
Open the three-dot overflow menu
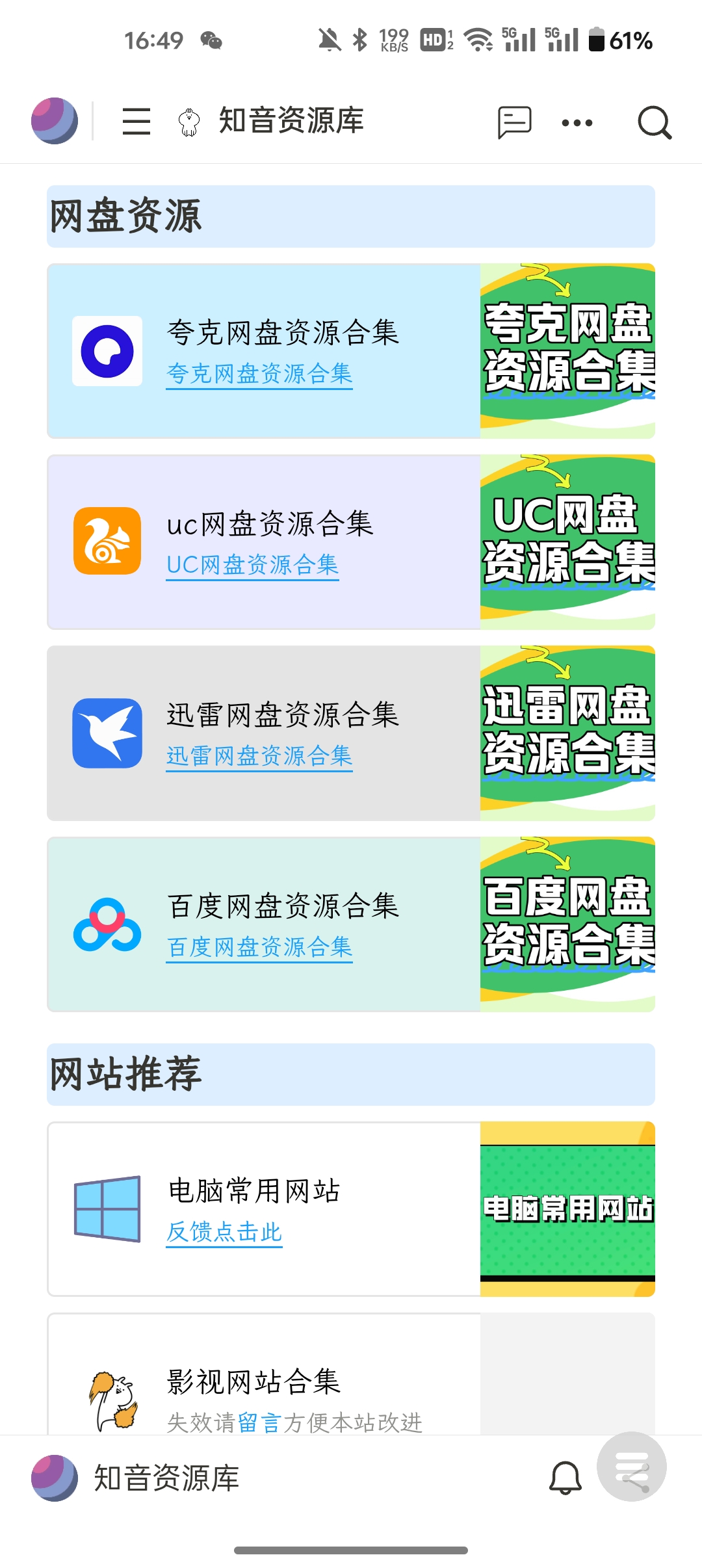(577, 122)
